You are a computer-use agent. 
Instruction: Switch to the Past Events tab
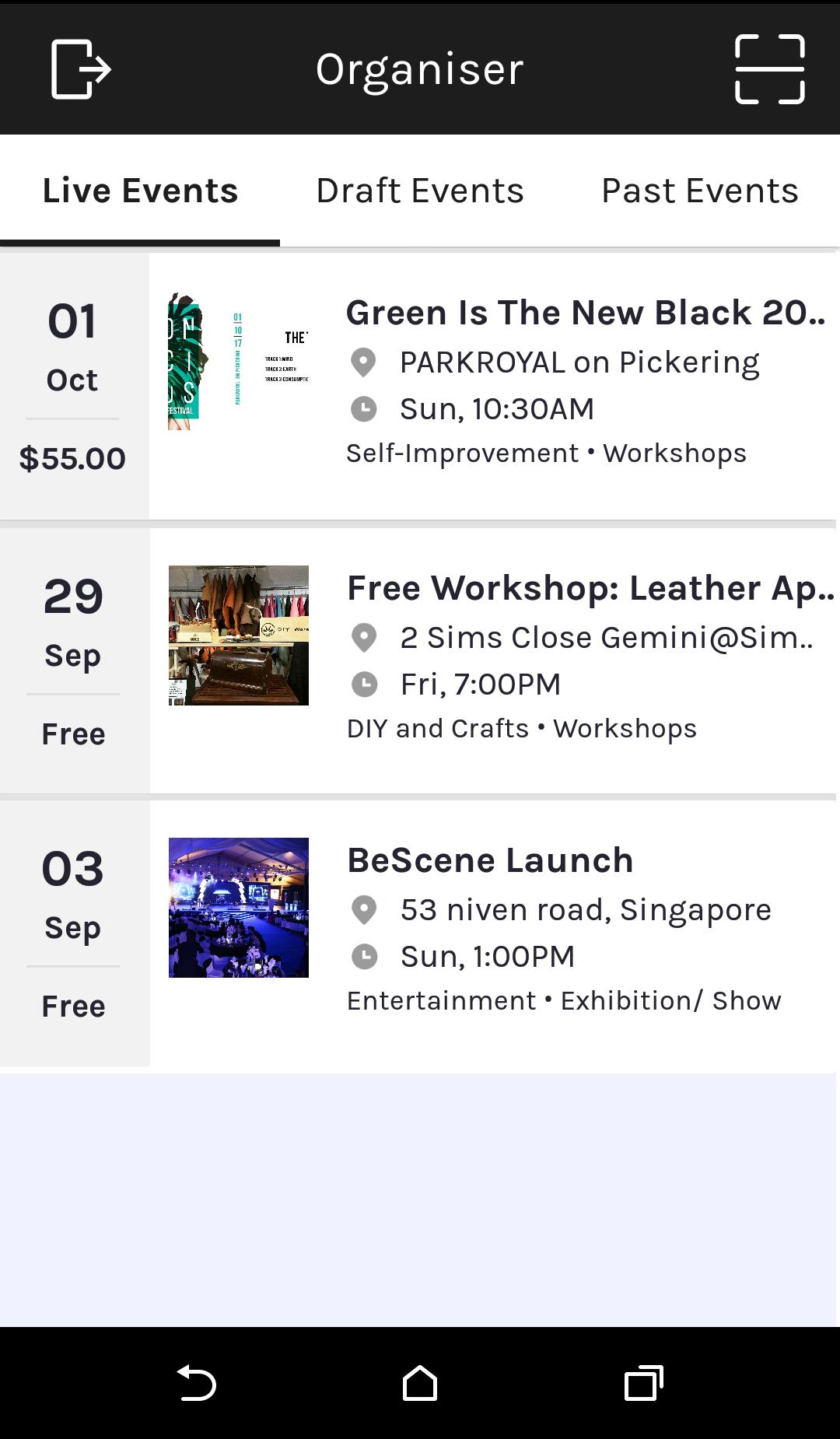(x=700, y=191)
